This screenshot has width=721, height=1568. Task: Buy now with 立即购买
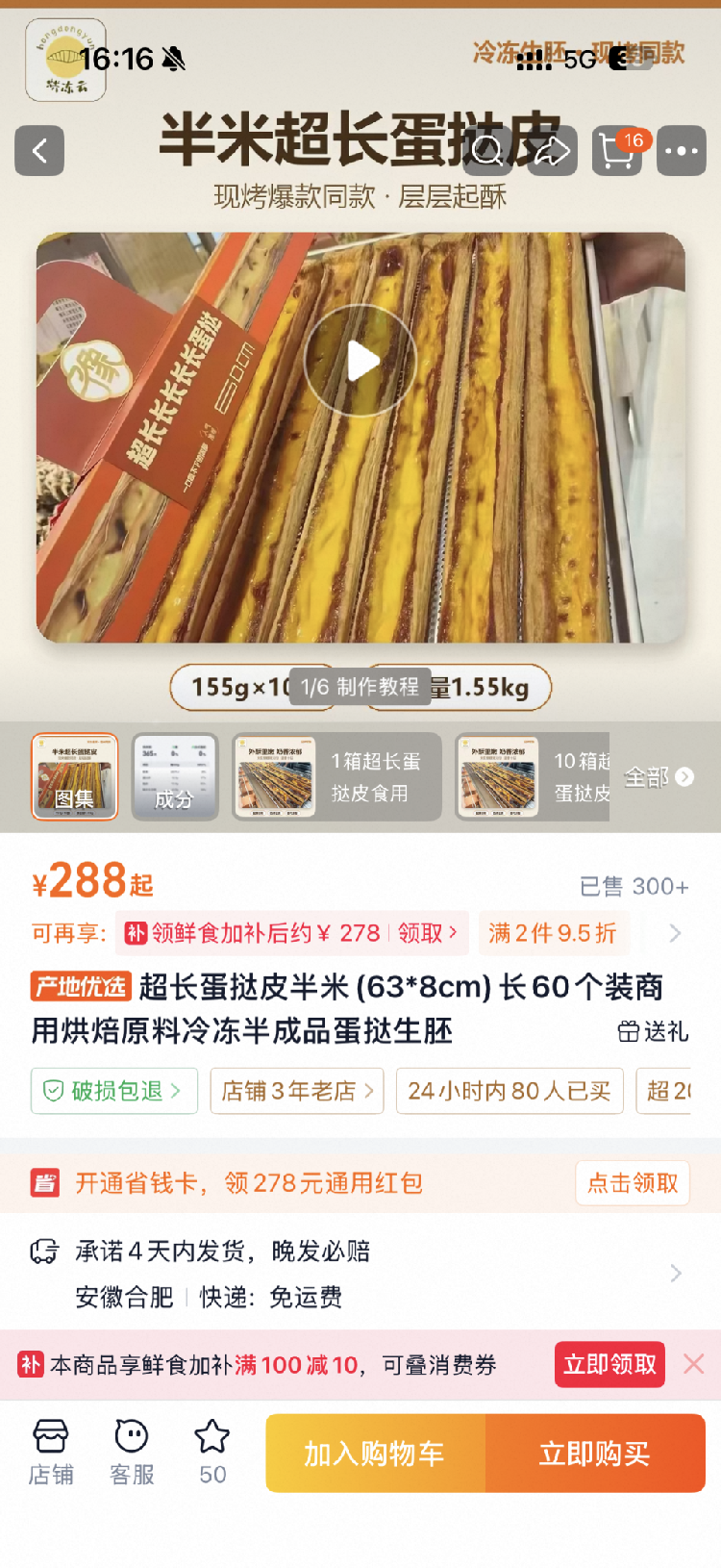coord(596,1454)
